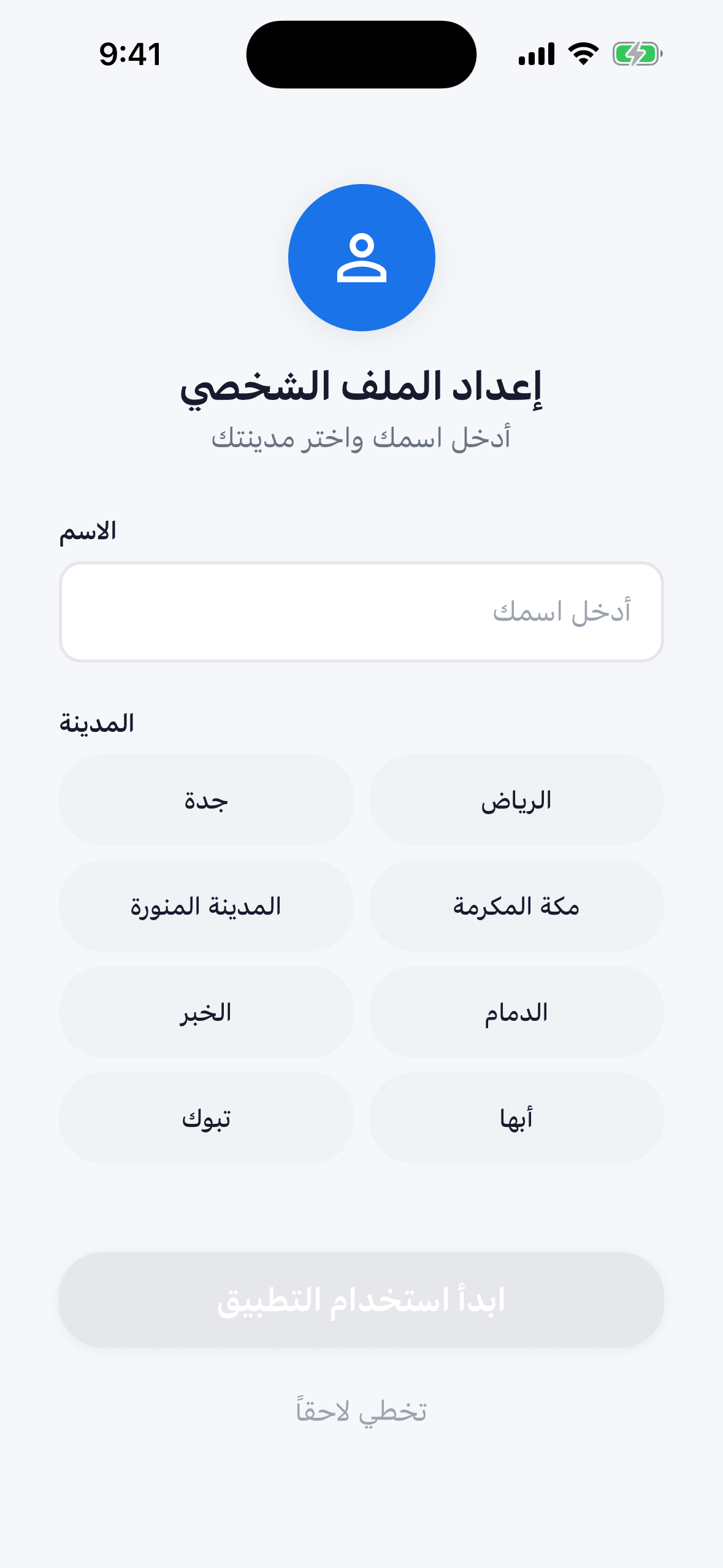Viewport: 723px width, 1568px height.
Task: Click the clock showing 9:41
Action: (130, 54)
